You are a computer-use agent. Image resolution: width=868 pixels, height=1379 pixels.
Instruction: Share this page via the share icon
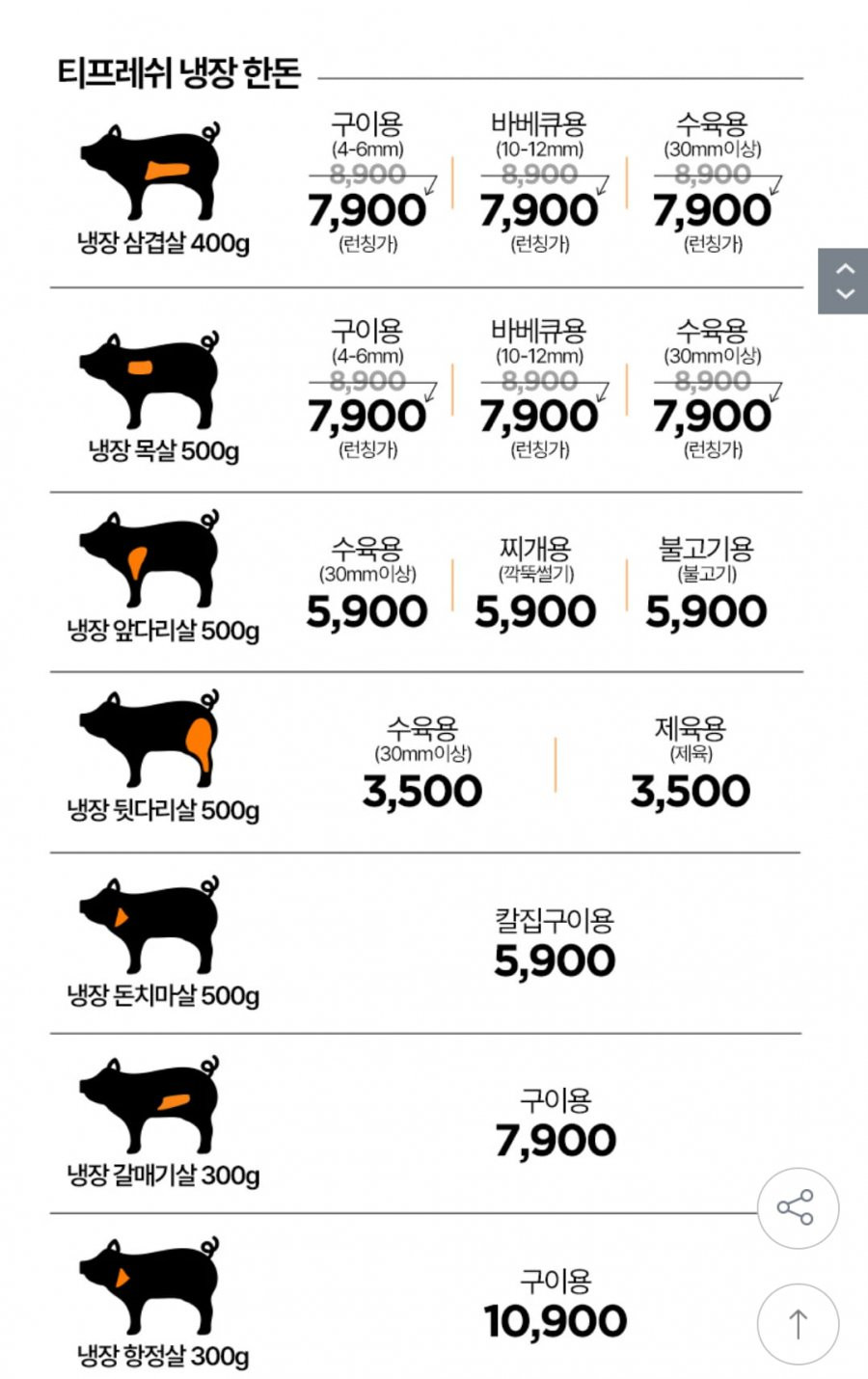(797, 1207)
